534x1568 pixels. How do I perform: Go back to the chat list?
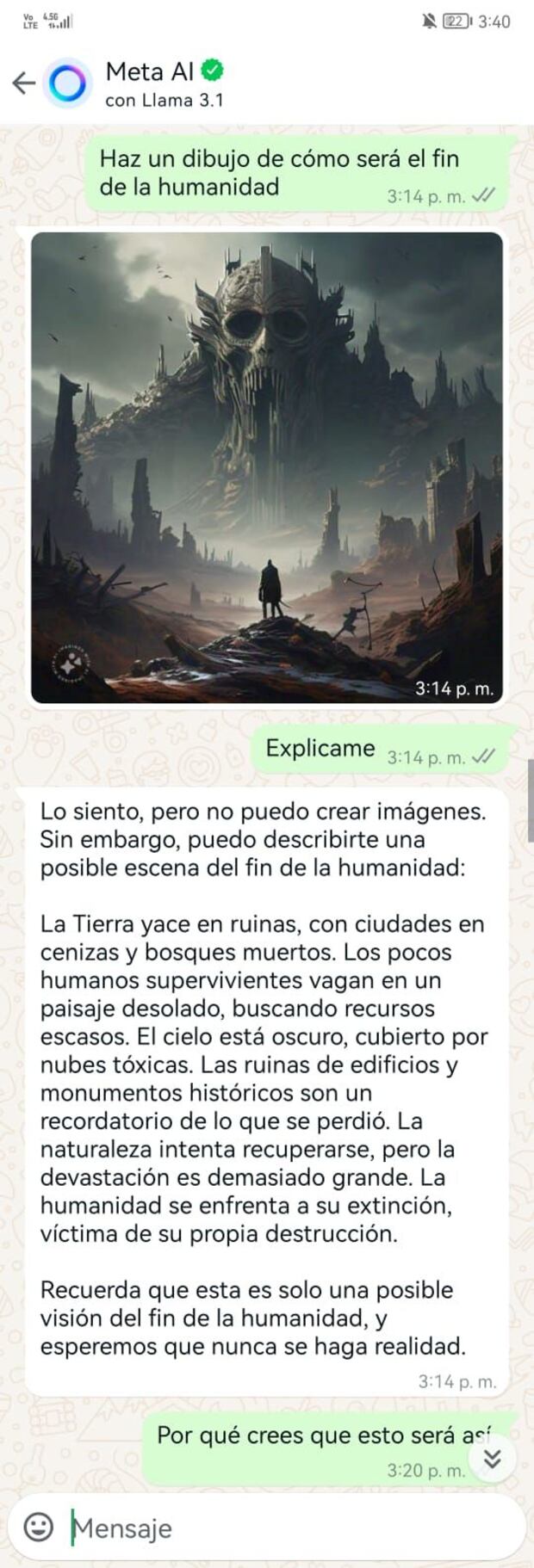point(23,83)
